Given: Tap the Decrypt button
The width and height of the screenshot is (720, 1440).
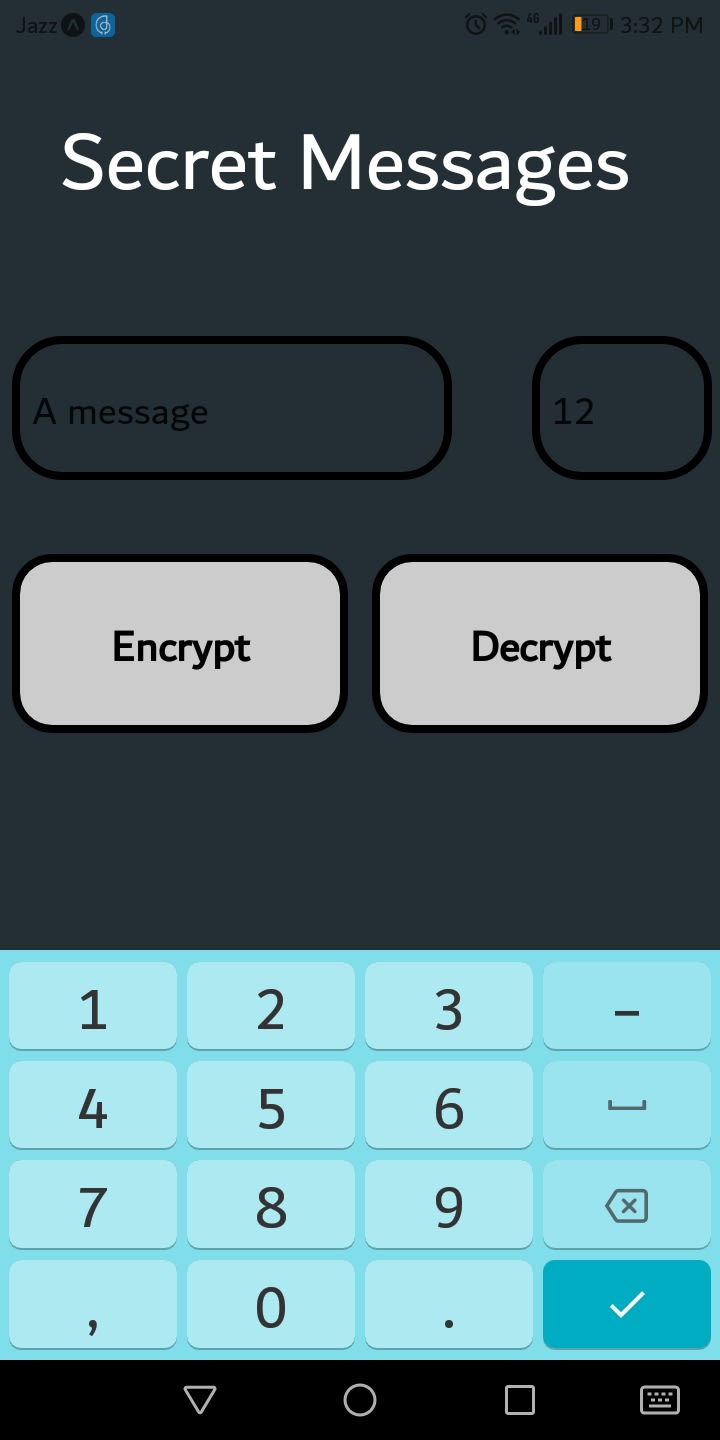Looking at the screenshot, I should tap(540, 644).
